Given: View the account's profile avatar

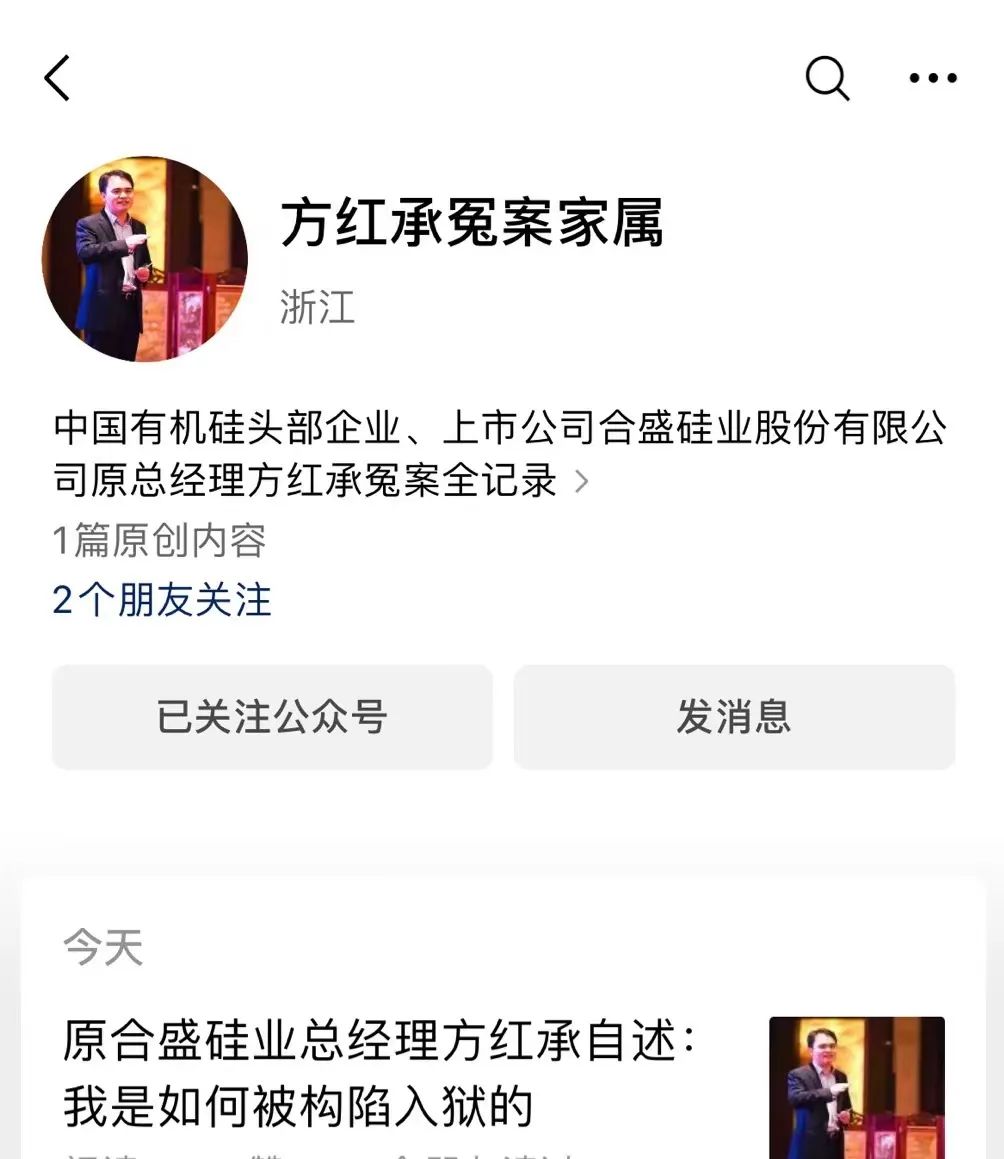Looking at the screenshot, I should [145, 258].
